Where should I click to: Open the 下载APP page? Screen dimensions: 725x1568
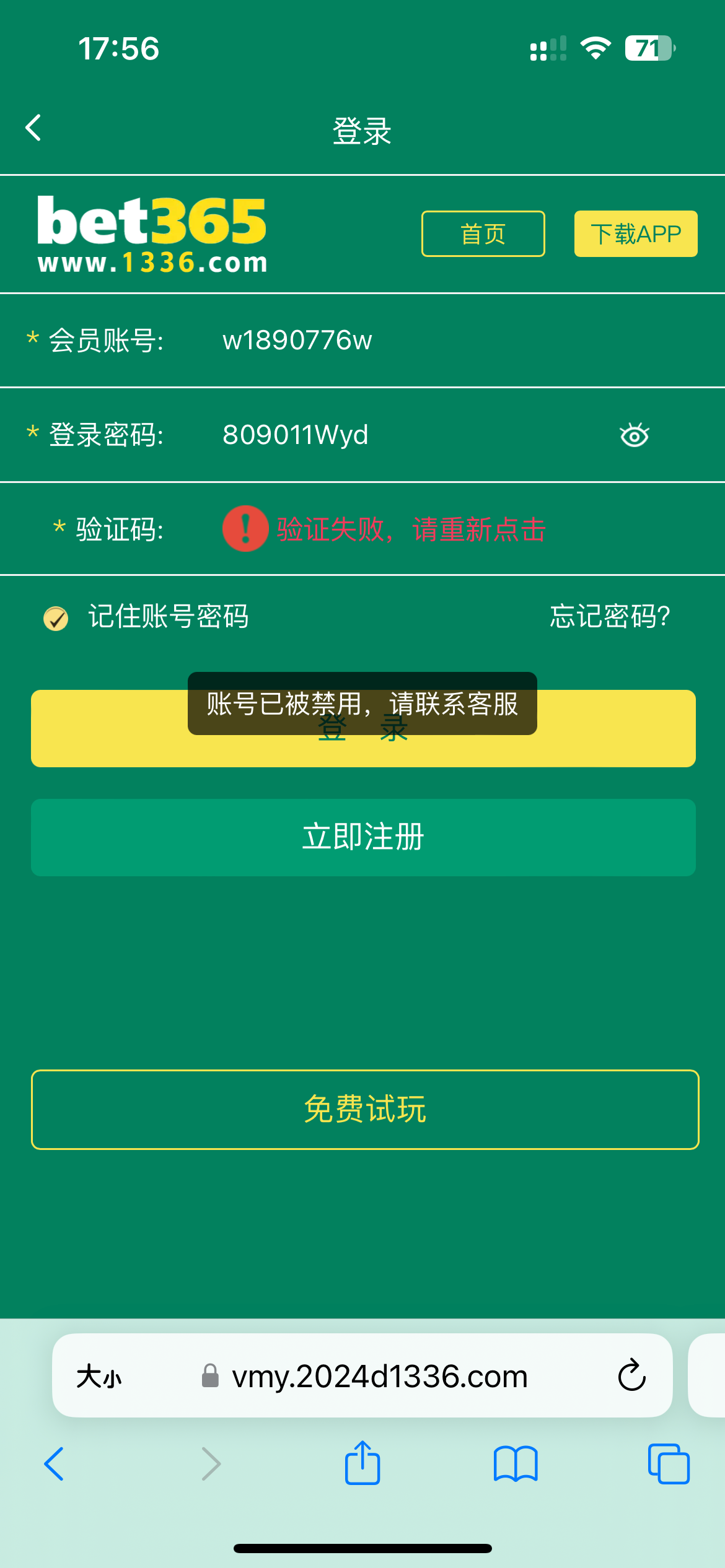[635, 233]
